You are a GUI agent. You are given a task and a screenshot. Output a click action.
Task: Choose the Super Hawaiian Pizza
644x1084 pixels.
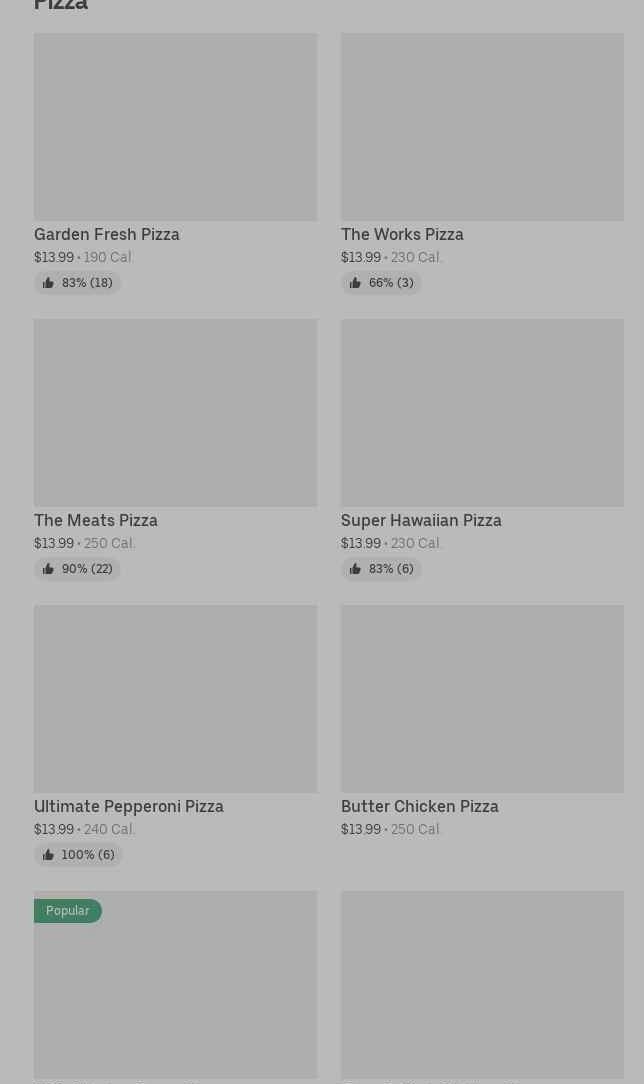(482, 449)
